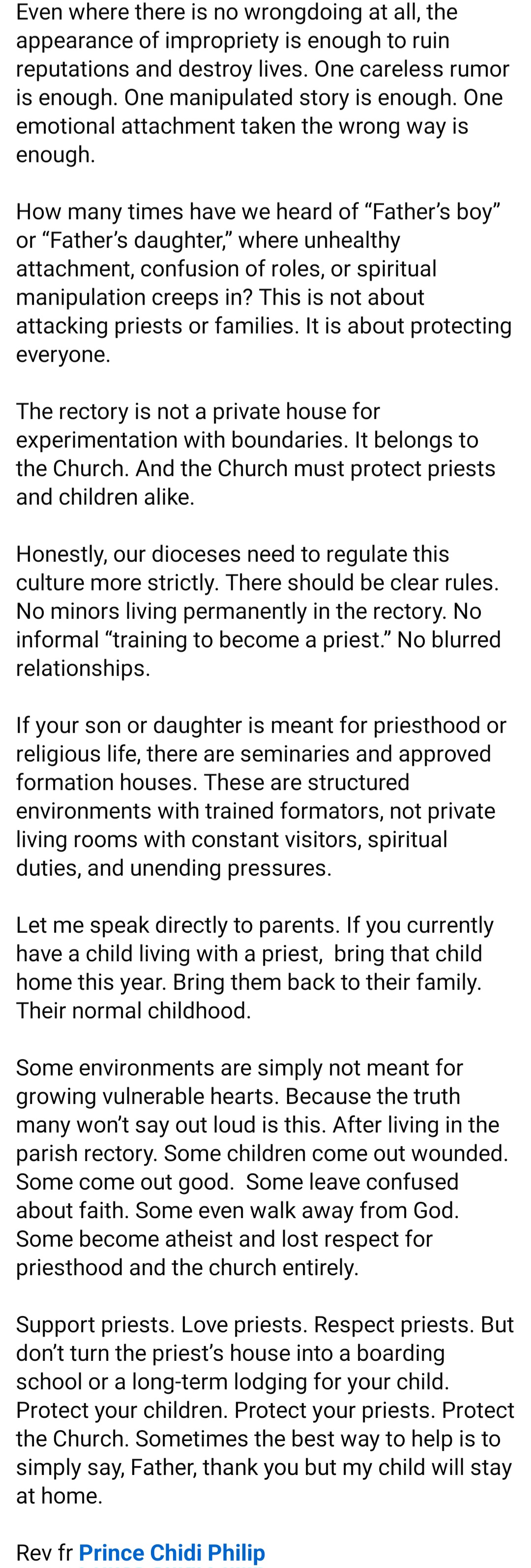Screen dimensions: 531x1568
Task: Open the tagged profile Prince Chidi Philip
Action: pyautogui.click(x=172, y=1552)
